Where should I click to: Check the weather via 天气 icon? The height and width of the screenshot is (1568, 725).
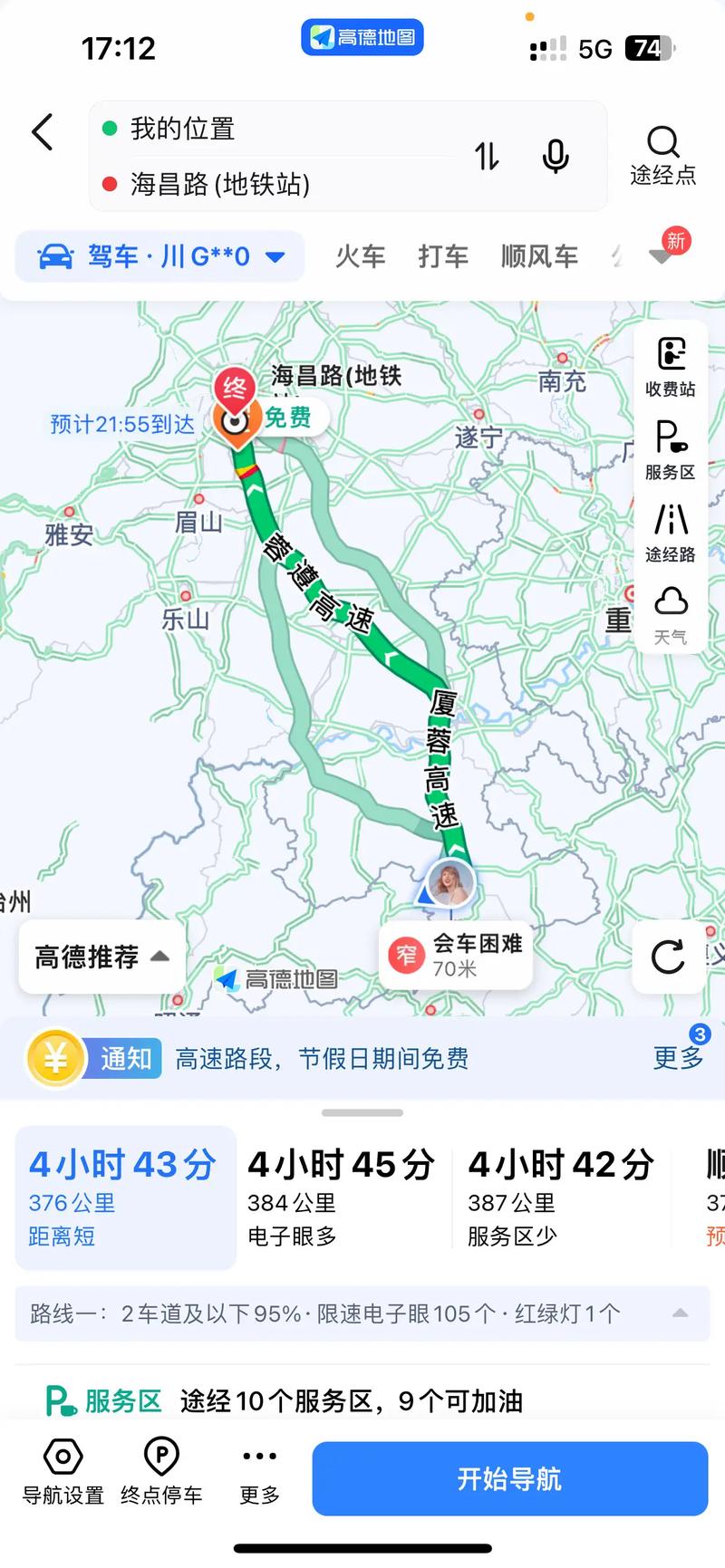pyautogui.click(x=670, y=602)
